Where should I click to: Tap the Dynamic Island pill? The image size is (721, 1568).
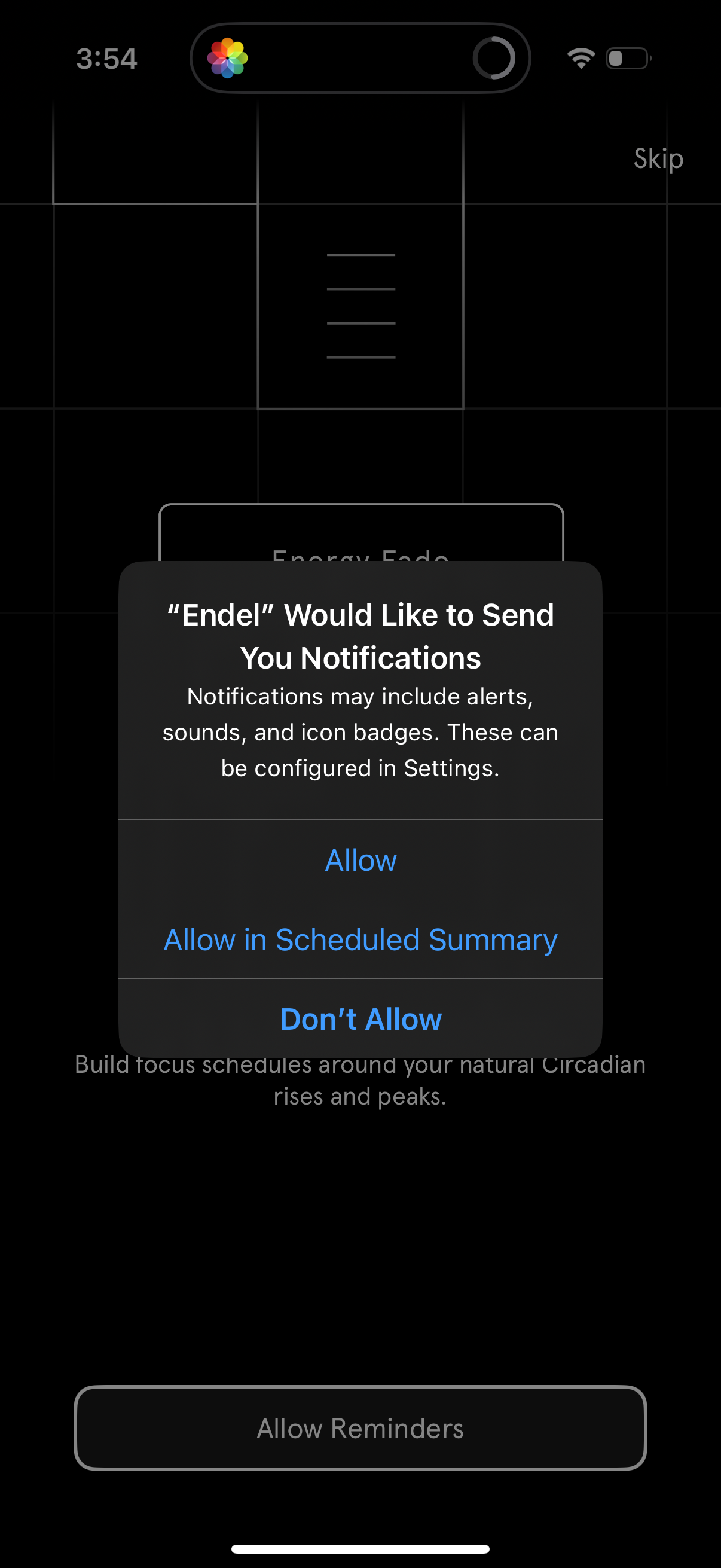pyautogui.click(x=360, y=58)
